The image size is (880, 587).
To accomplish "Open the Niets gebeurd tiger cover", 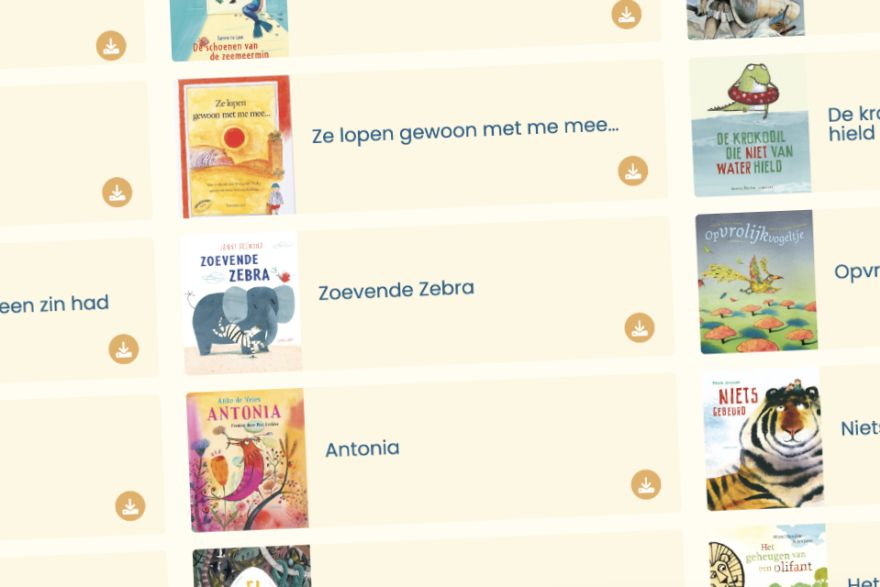I will pos(763,439).
